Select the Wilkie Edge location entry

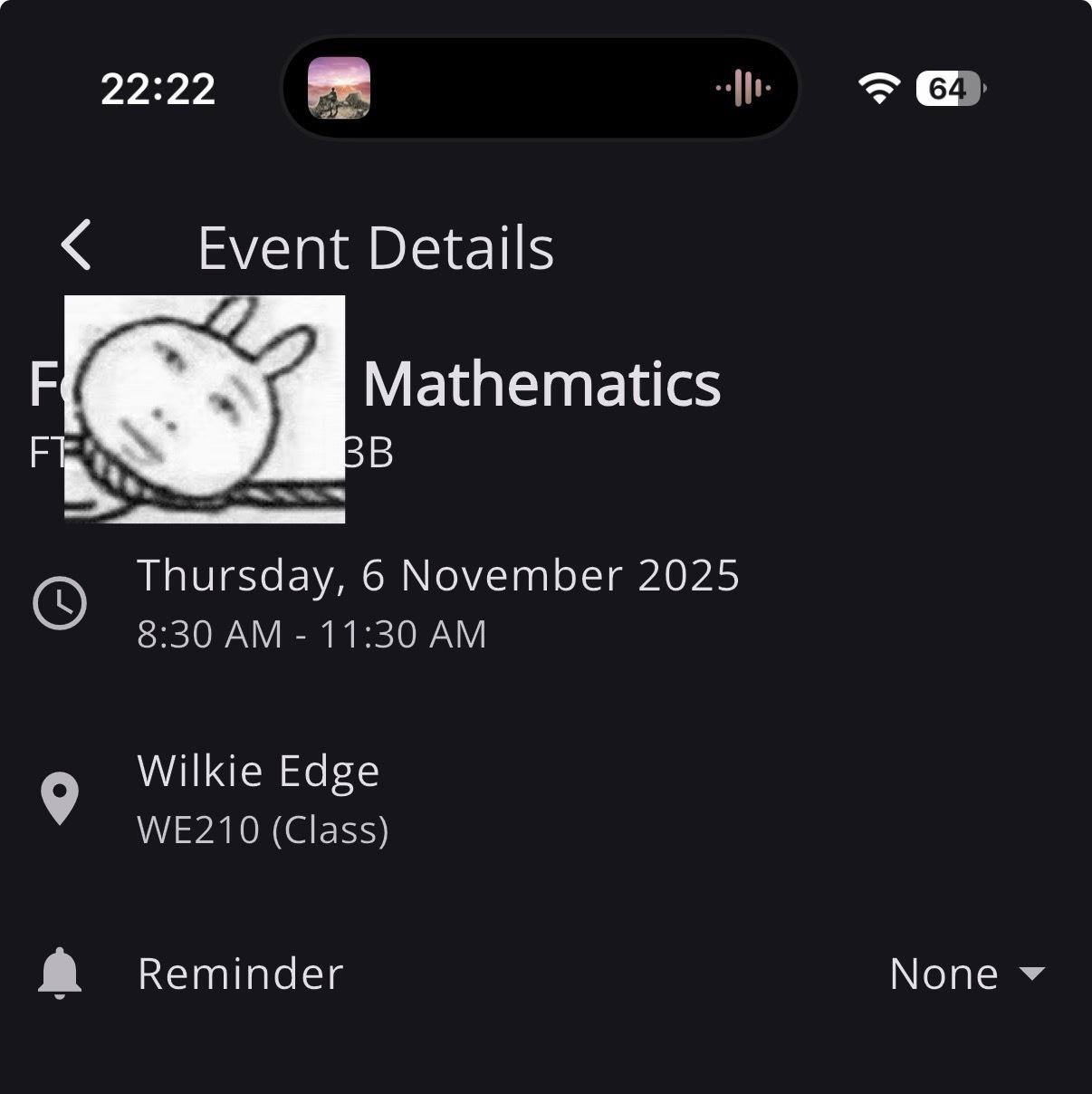coord(258,771)
